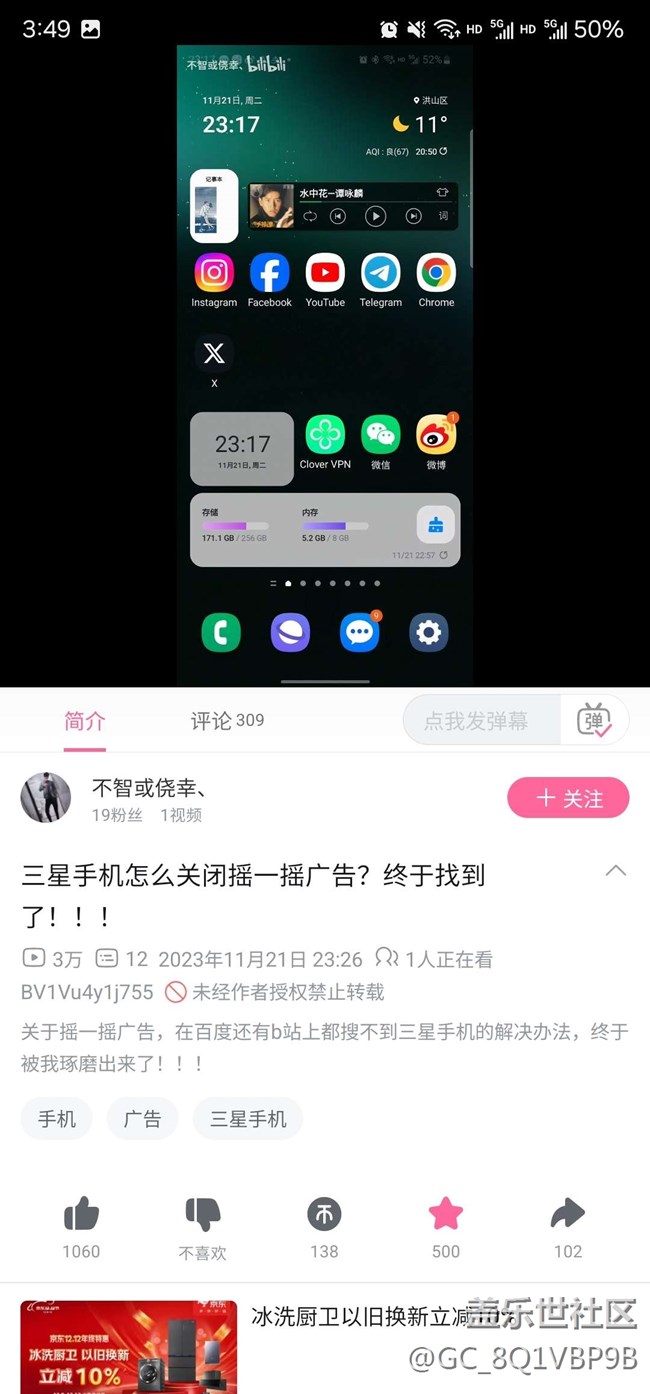Open the 广告 tag chip

tap(142, 1119)
